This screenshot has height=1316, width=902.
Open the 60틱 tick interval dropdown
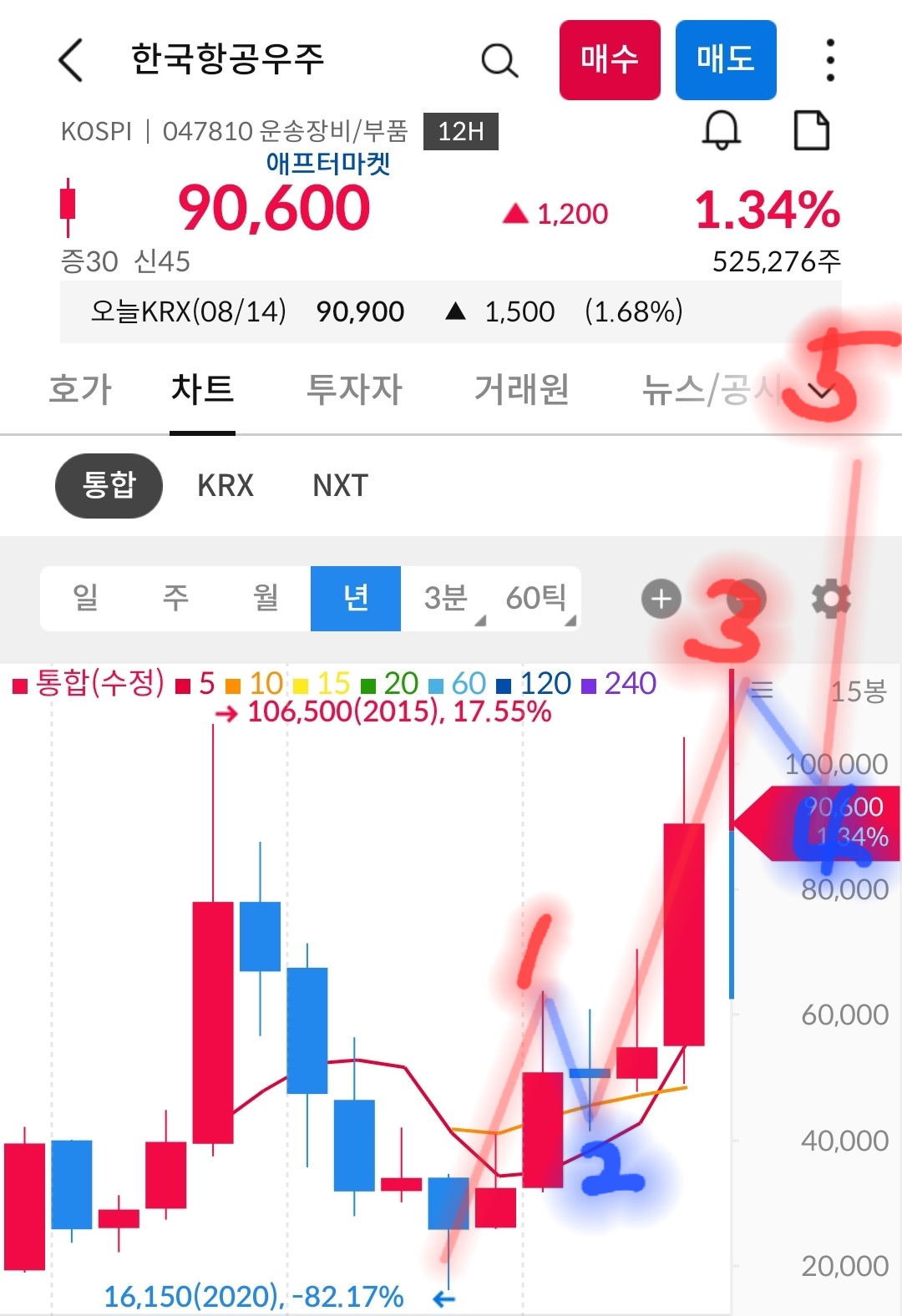(537, 598)
